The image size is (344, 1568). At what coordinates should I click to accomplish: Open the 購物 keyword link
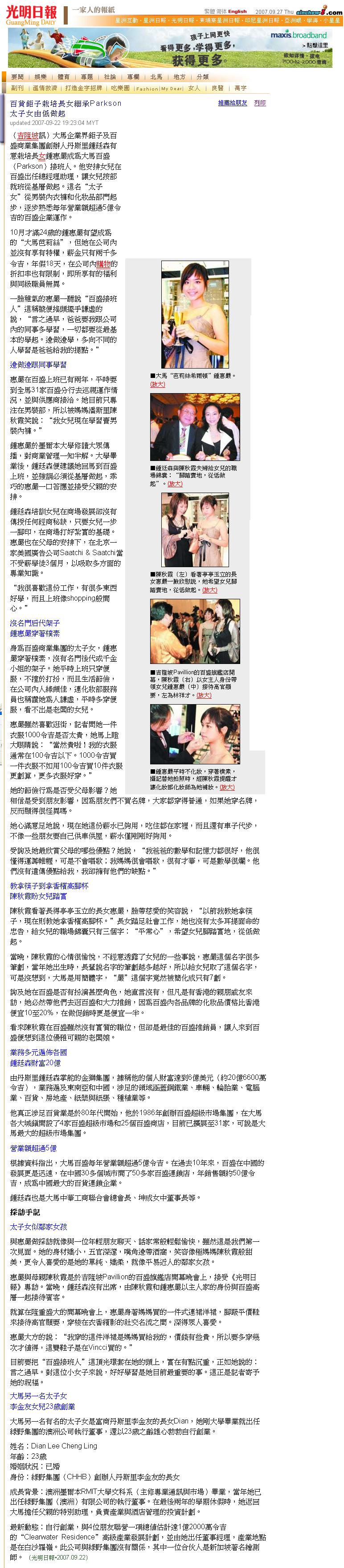(104, 264)
